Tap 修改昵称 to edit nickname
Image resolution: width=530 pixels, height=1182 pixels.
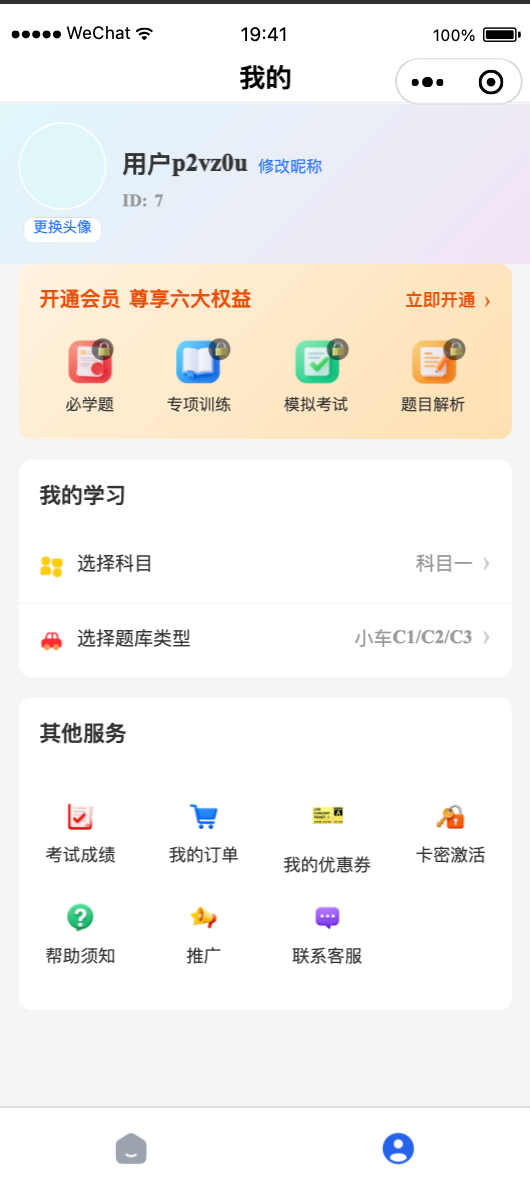pos(290,166)
